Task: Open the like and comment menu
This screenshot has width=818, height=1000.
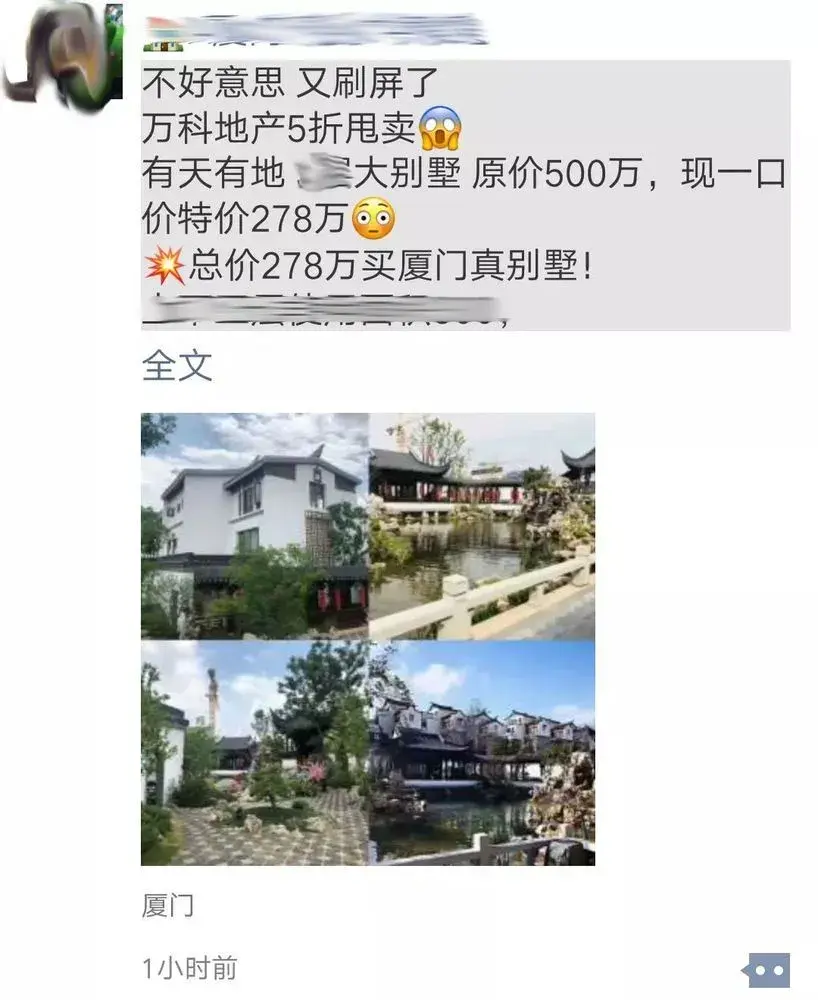Action: pos(769,970)
